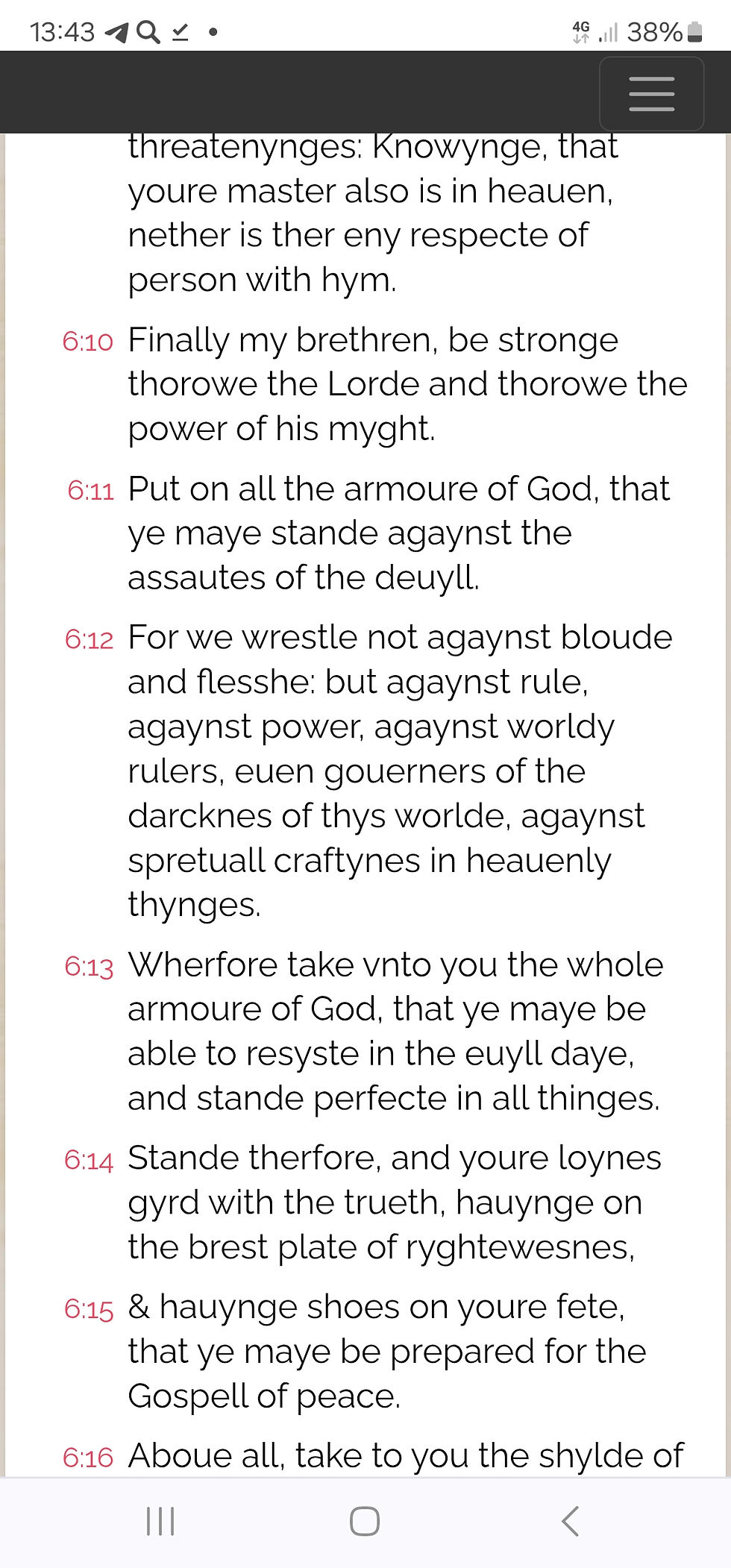Screen dimensions: 731x1568
Task: Go back using the system back button
Action: [570, 1521]
